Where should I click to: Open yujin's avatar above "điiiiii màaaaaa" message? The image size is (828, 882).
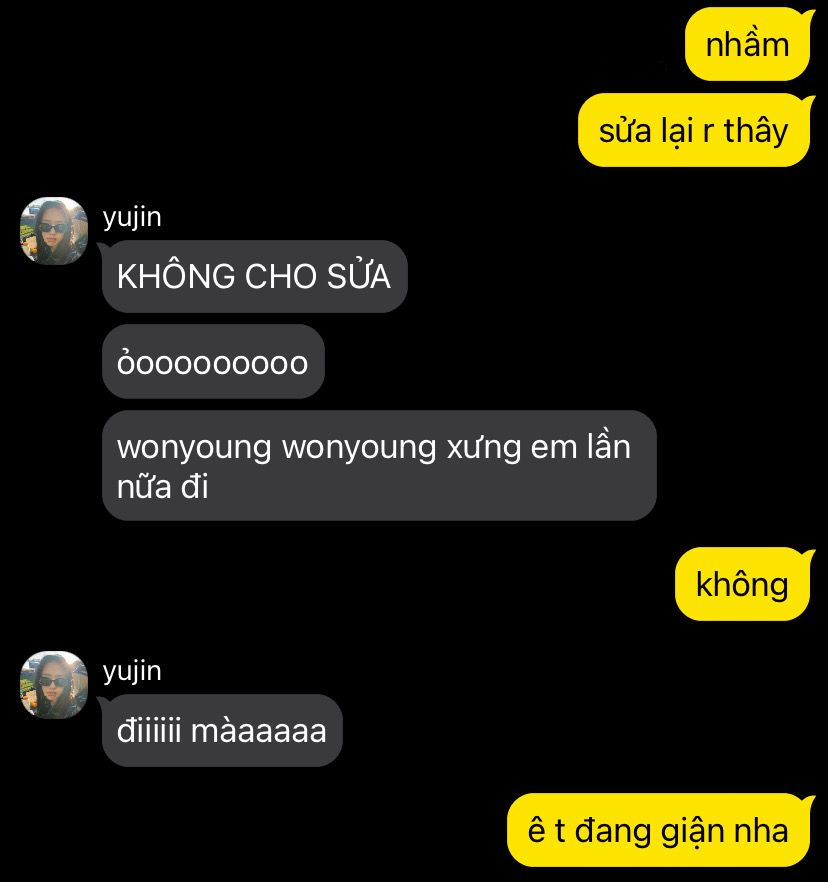click(x=54, y=685)
